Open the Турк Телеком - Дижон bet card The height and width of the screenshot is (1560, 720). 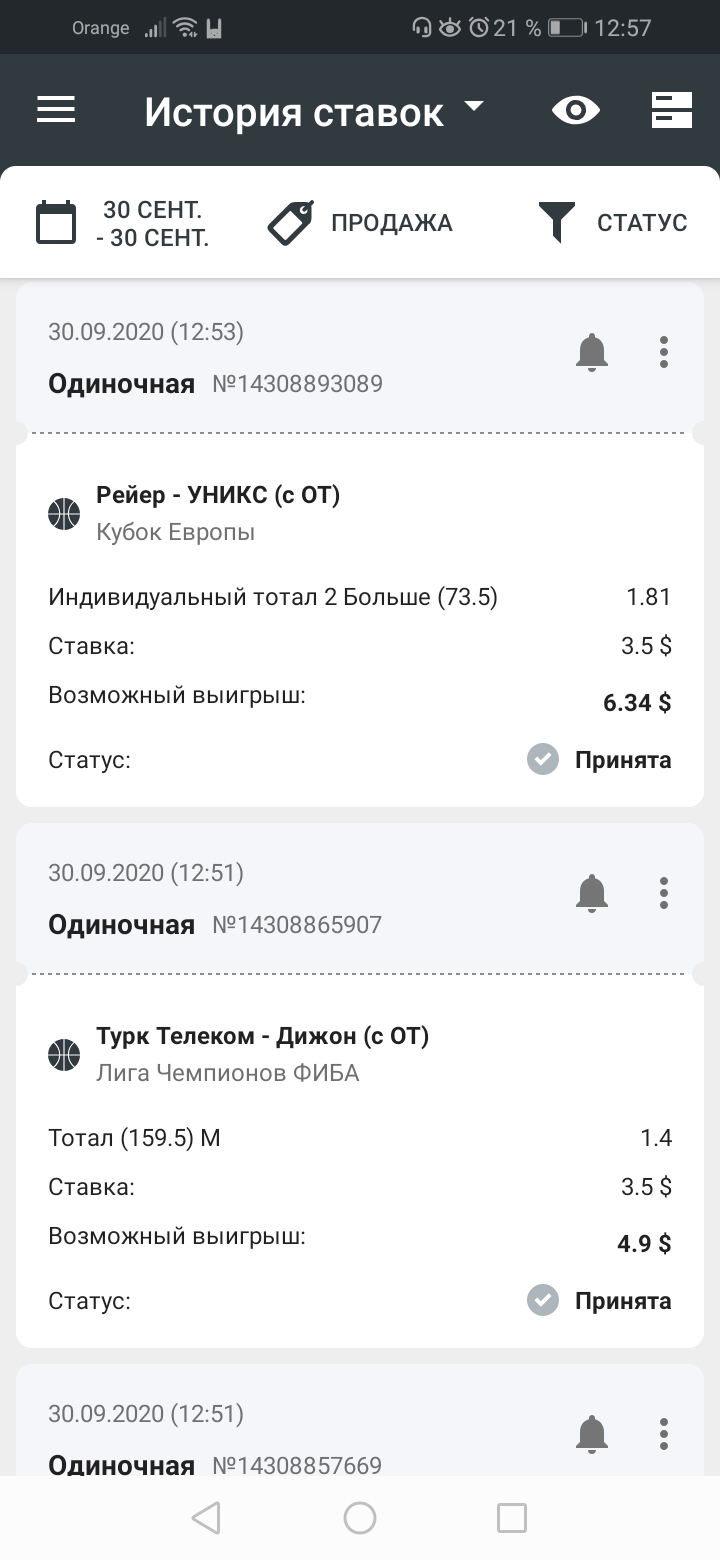point(360,1161)
